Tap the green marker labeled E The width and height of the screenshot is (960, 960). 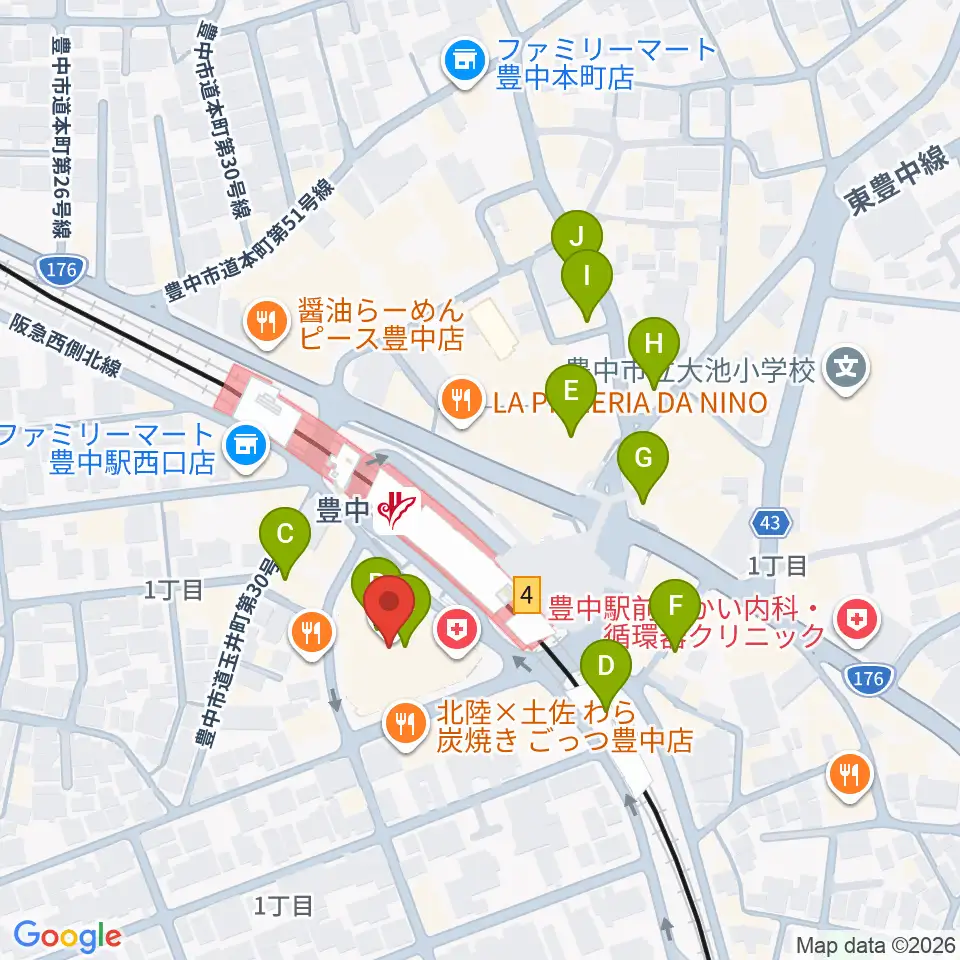coord(571,392)
